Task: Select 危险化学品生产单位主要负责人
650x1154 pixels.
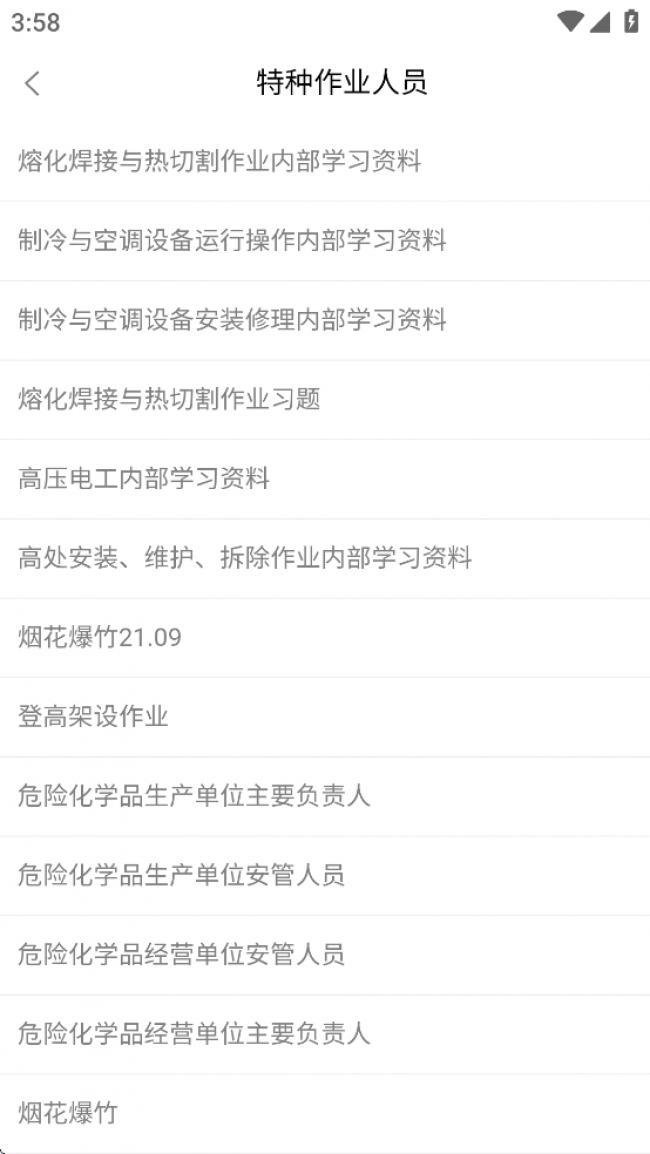Action: 325,796
